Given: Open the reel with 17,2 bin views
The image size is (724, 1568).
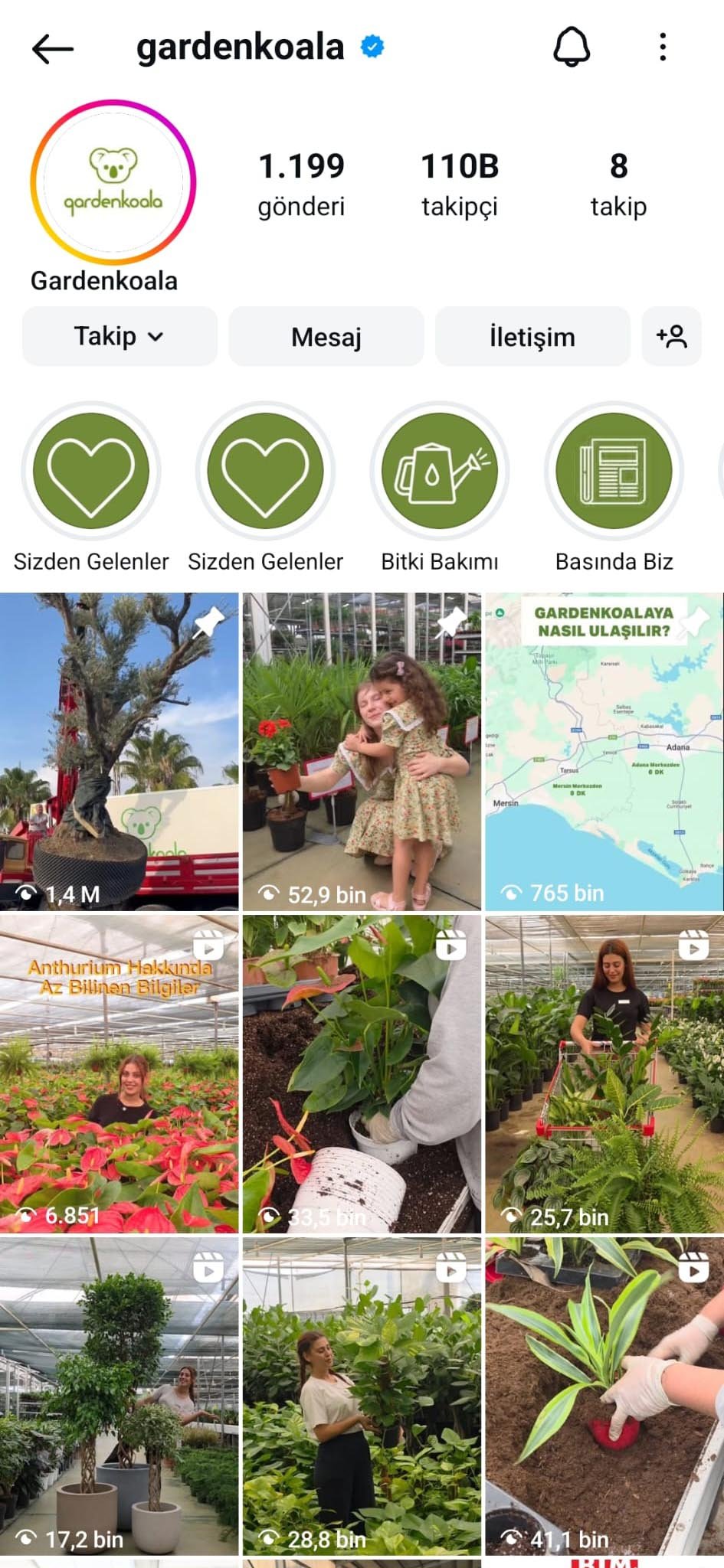Looking at the screenshot, I should pyautogui.click(x=120, y=1396).
